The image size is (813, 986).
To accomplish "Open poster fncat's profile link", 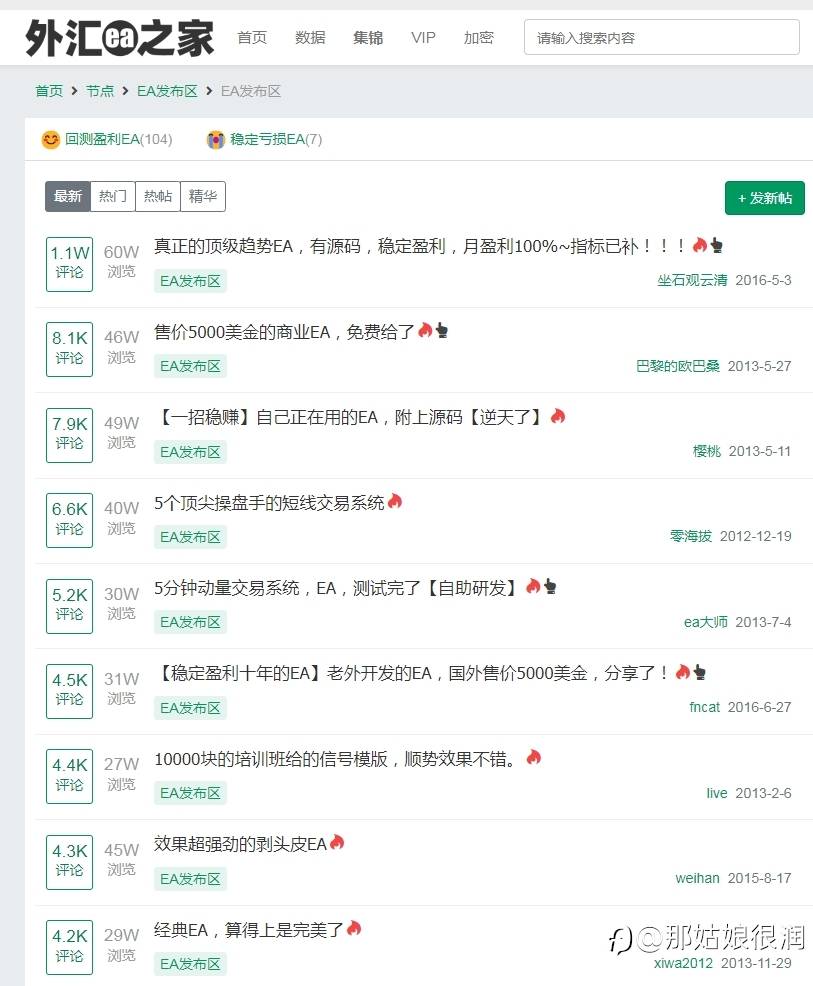I will click(x=707, y=706).
